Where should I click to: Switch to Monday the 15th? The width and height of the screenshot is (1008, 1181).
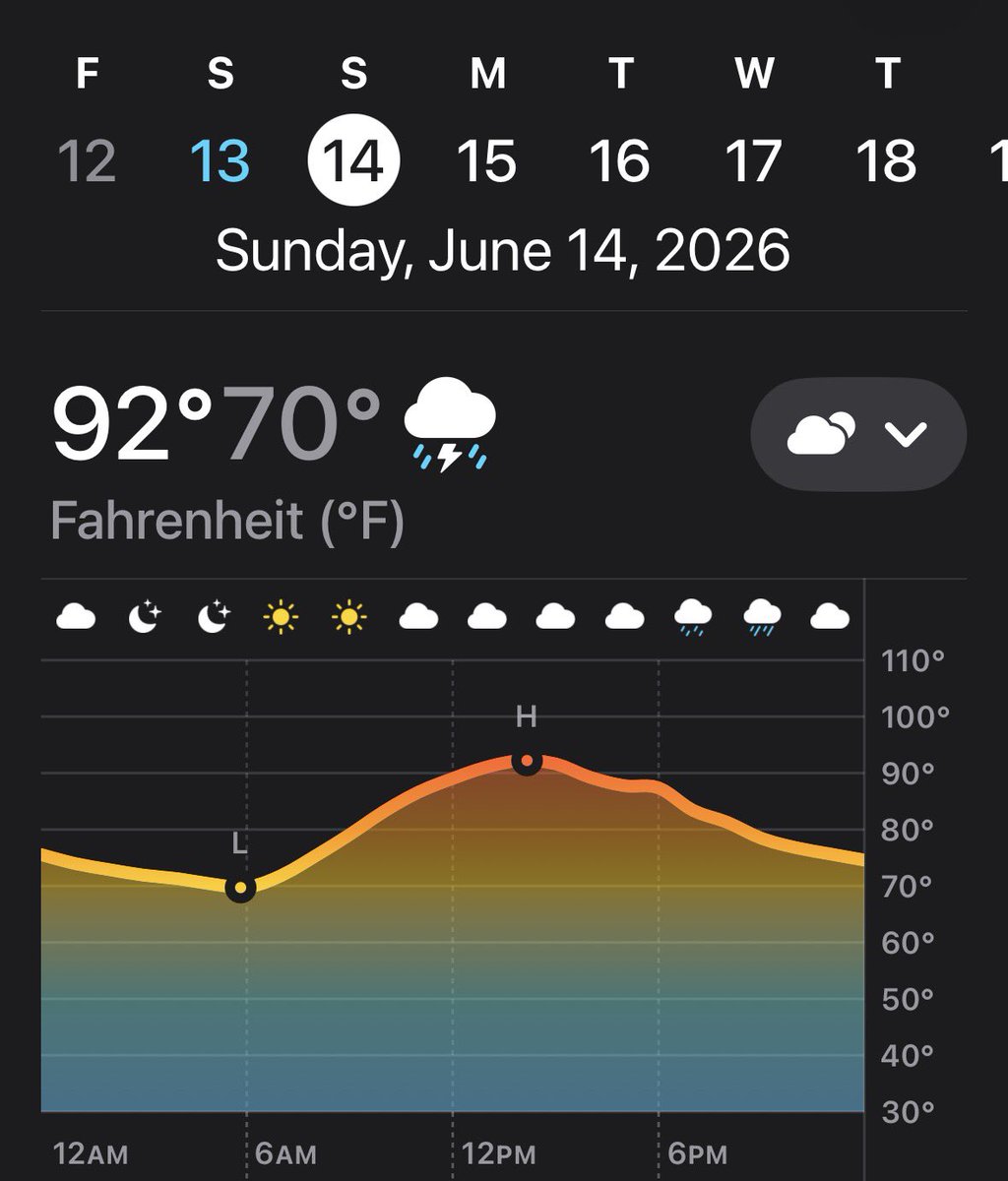coord(487,161)
